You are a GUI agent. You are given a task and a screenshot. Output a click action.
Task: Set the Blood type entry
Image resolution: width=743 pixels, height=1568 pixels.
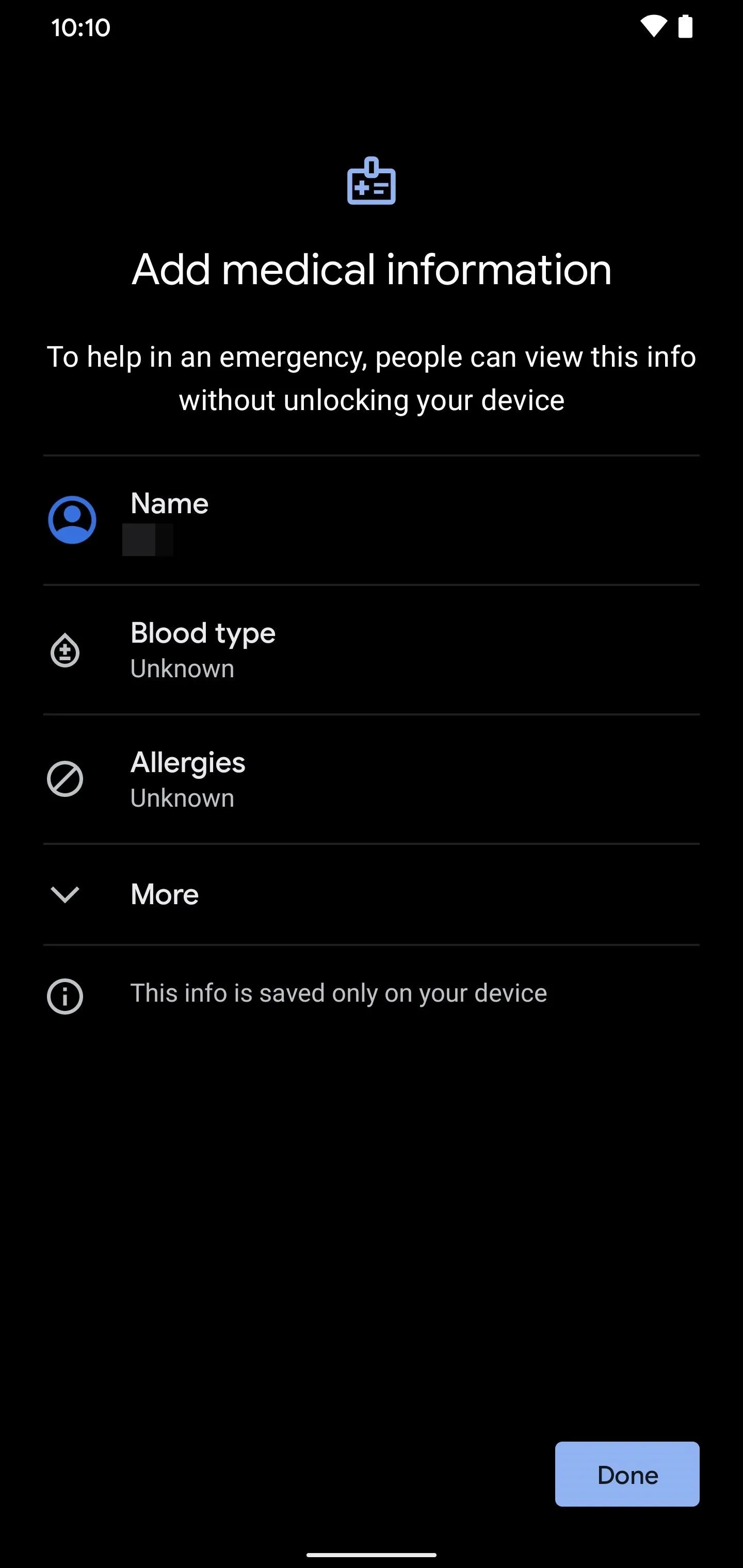tap(372, 650)
